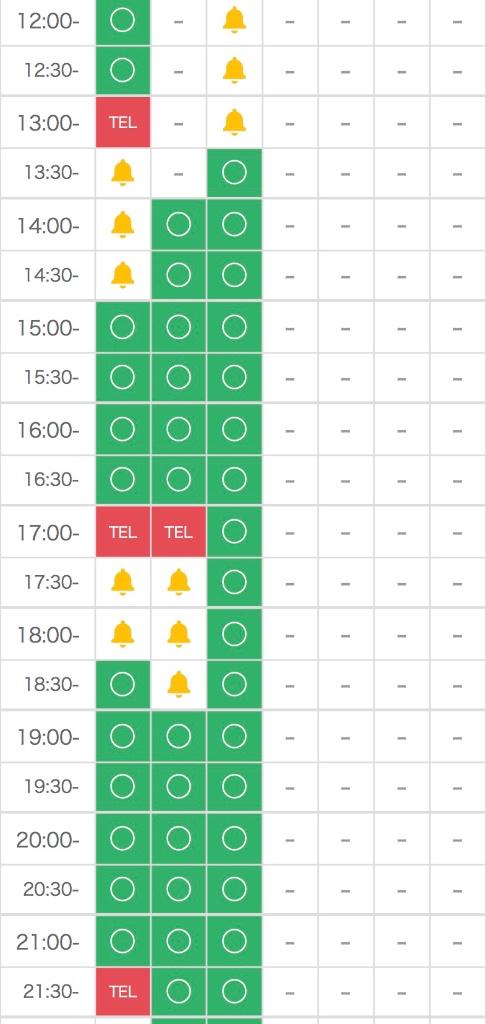Viewport: 486px width, 1024px height.
Task: Tap the TEL cell in the 21:30 row
Action: (x=123, y=992)
